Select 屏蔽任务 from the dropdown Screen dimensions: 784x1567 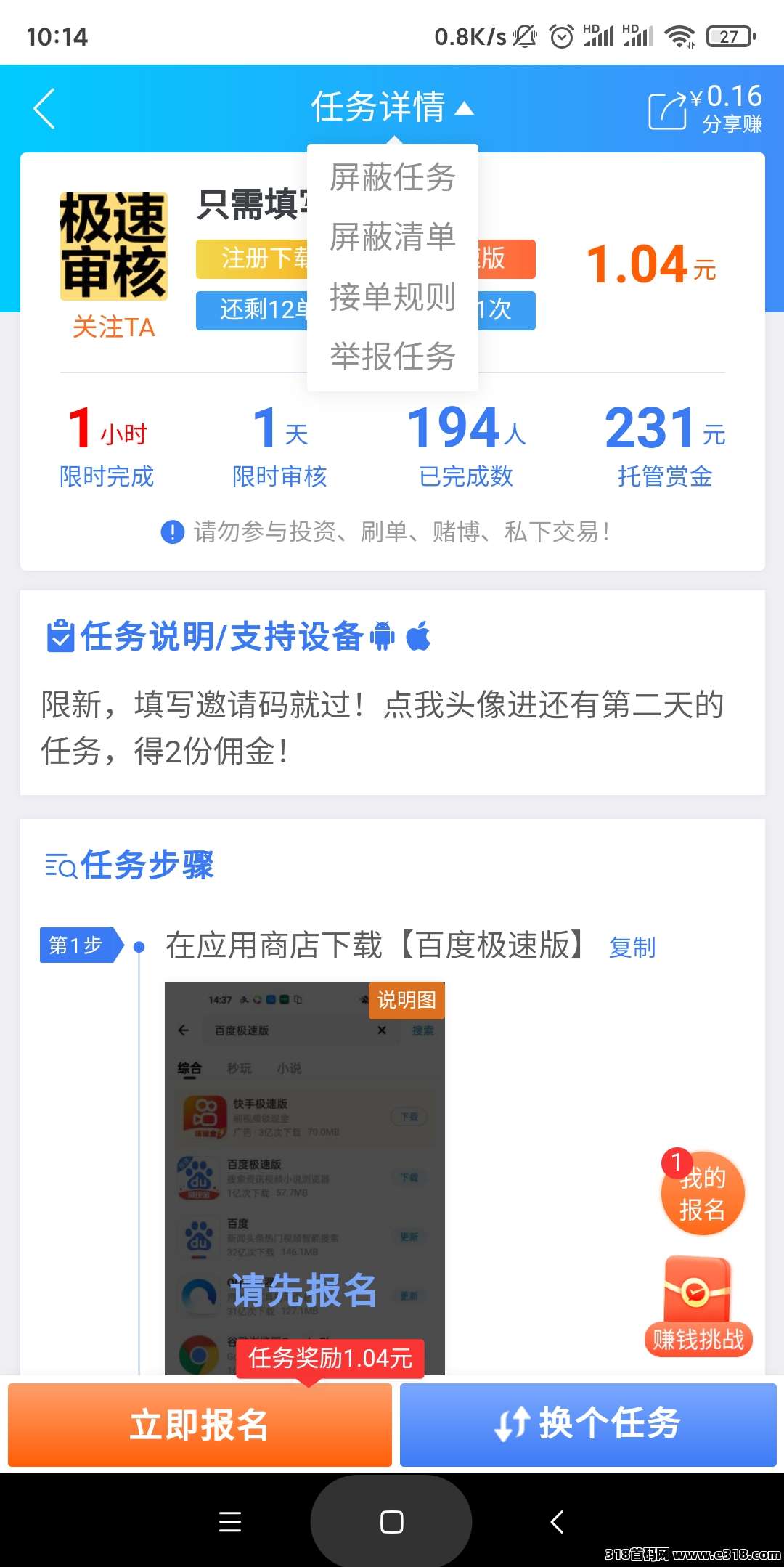pyautogui.click(x=392, y=178)
